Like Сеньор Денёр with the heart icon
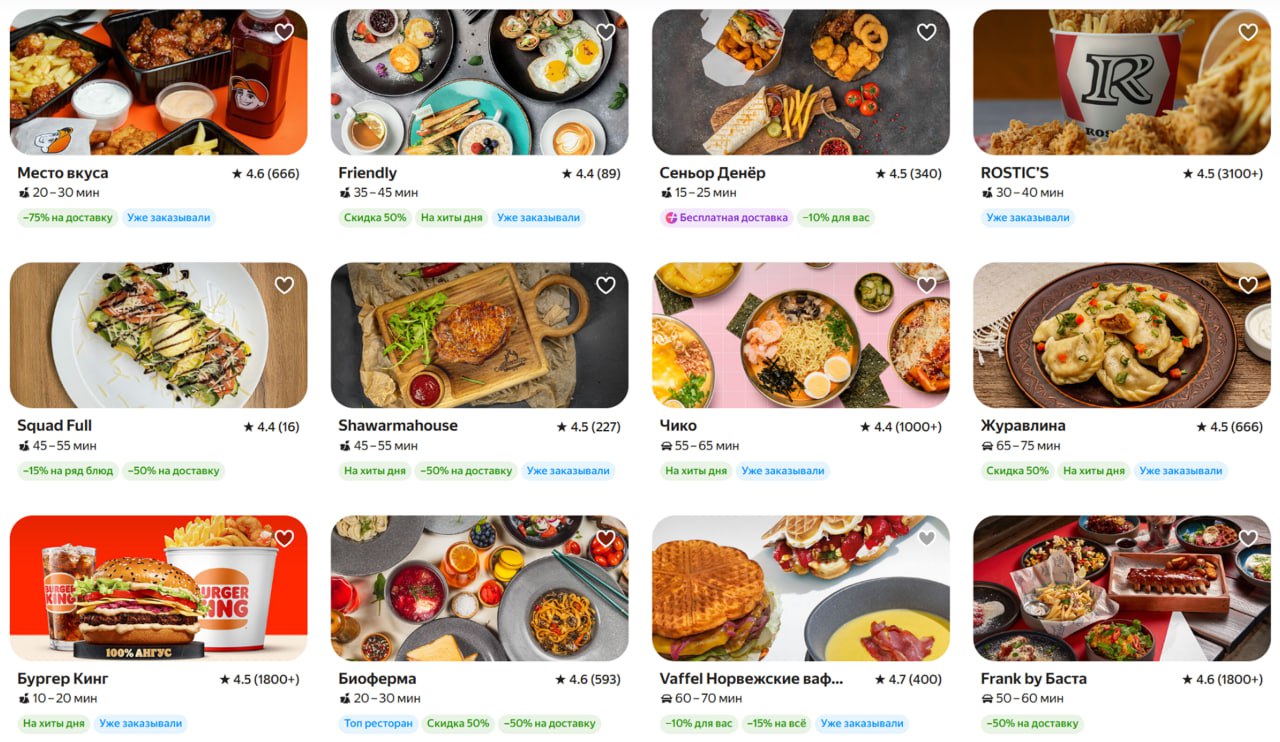 pos(927,32)
